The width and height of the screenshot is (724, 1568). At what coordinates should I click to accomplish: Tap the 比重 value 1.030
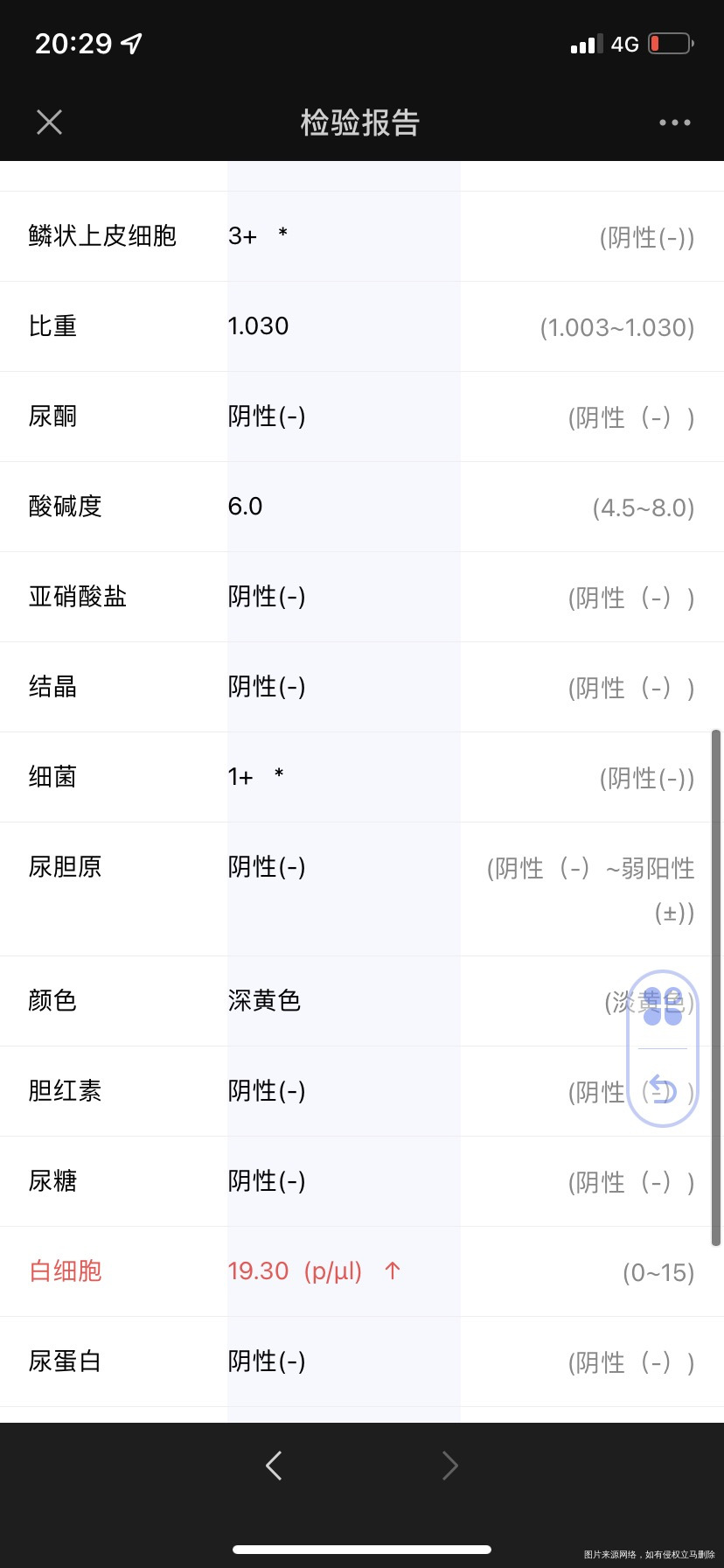point(257,325)
